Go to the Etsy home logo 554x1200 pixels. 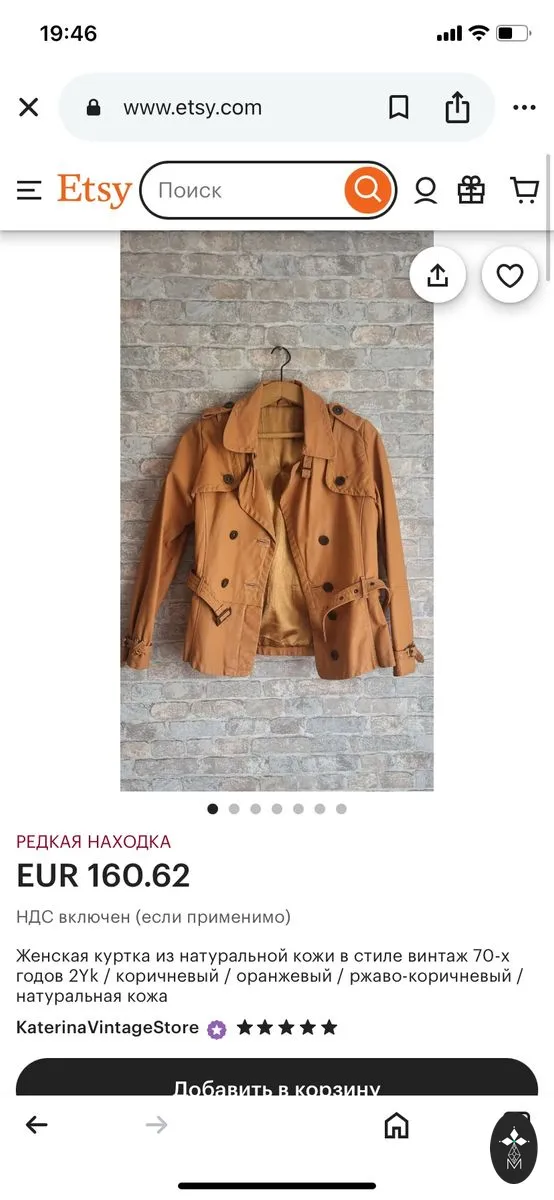tap(94, 190)
